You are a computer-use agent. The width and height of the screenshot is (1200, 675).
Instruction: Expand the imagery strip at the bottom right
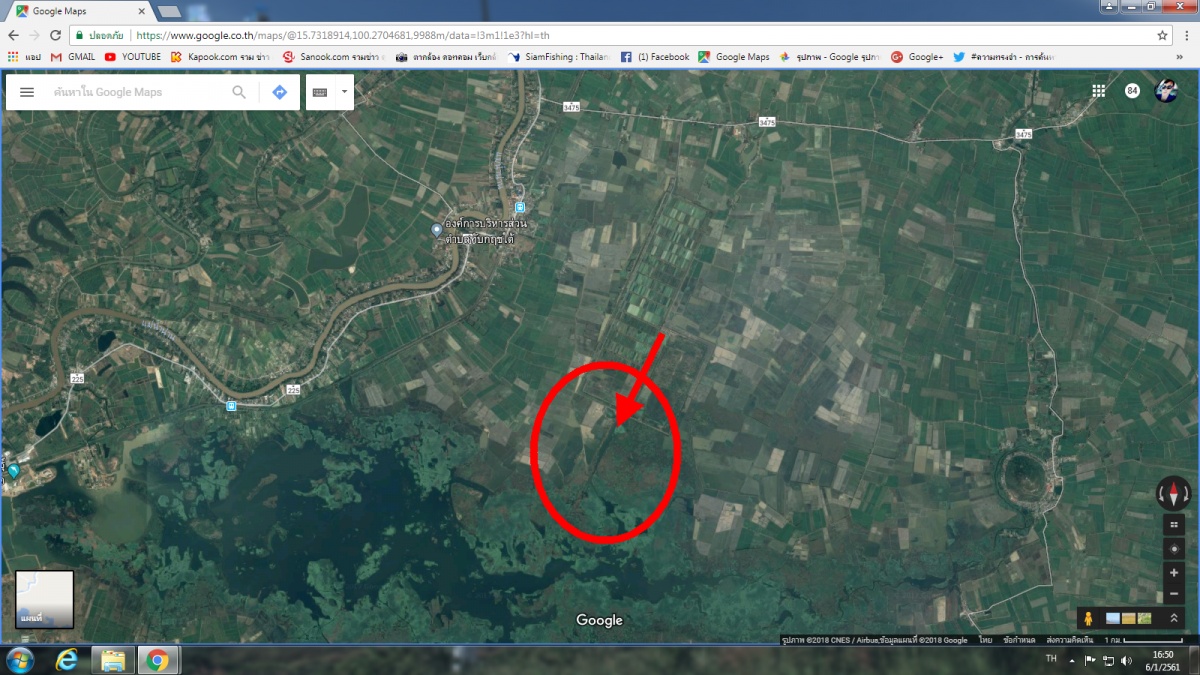(x=1174, y=619)
